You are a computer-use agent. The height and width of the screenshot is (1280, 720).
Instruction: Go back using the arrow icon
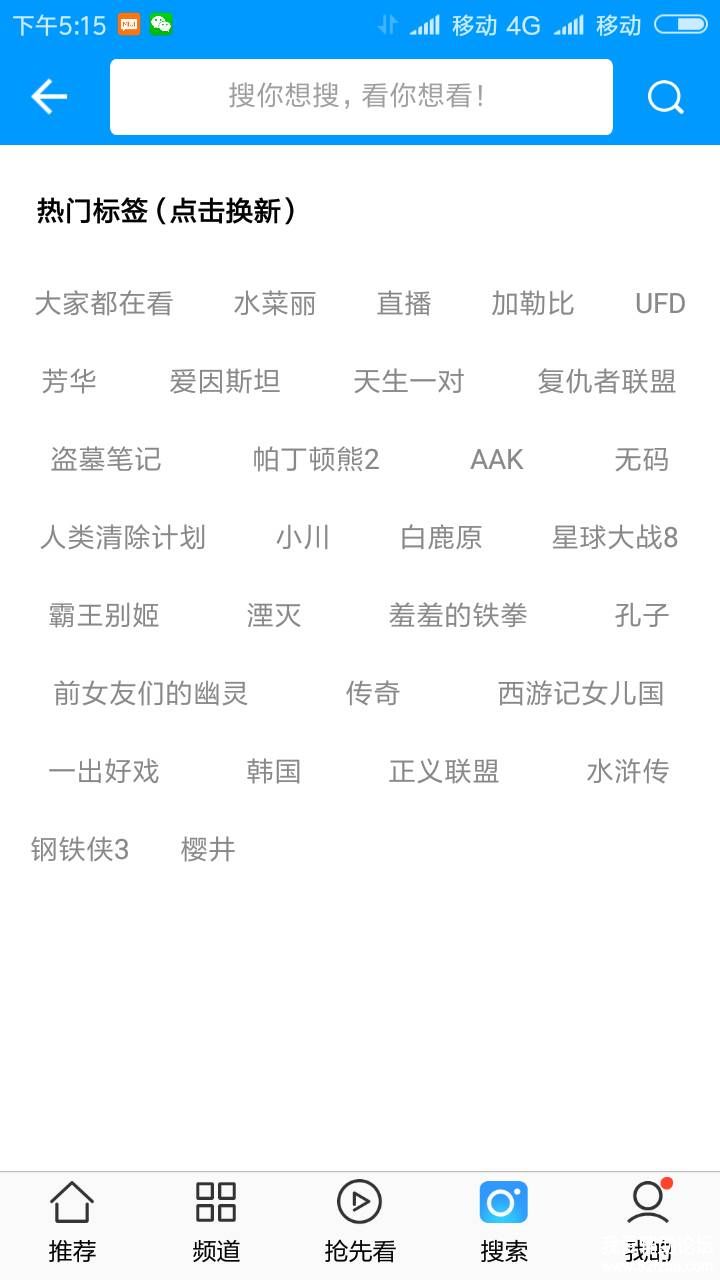[48, 96]
